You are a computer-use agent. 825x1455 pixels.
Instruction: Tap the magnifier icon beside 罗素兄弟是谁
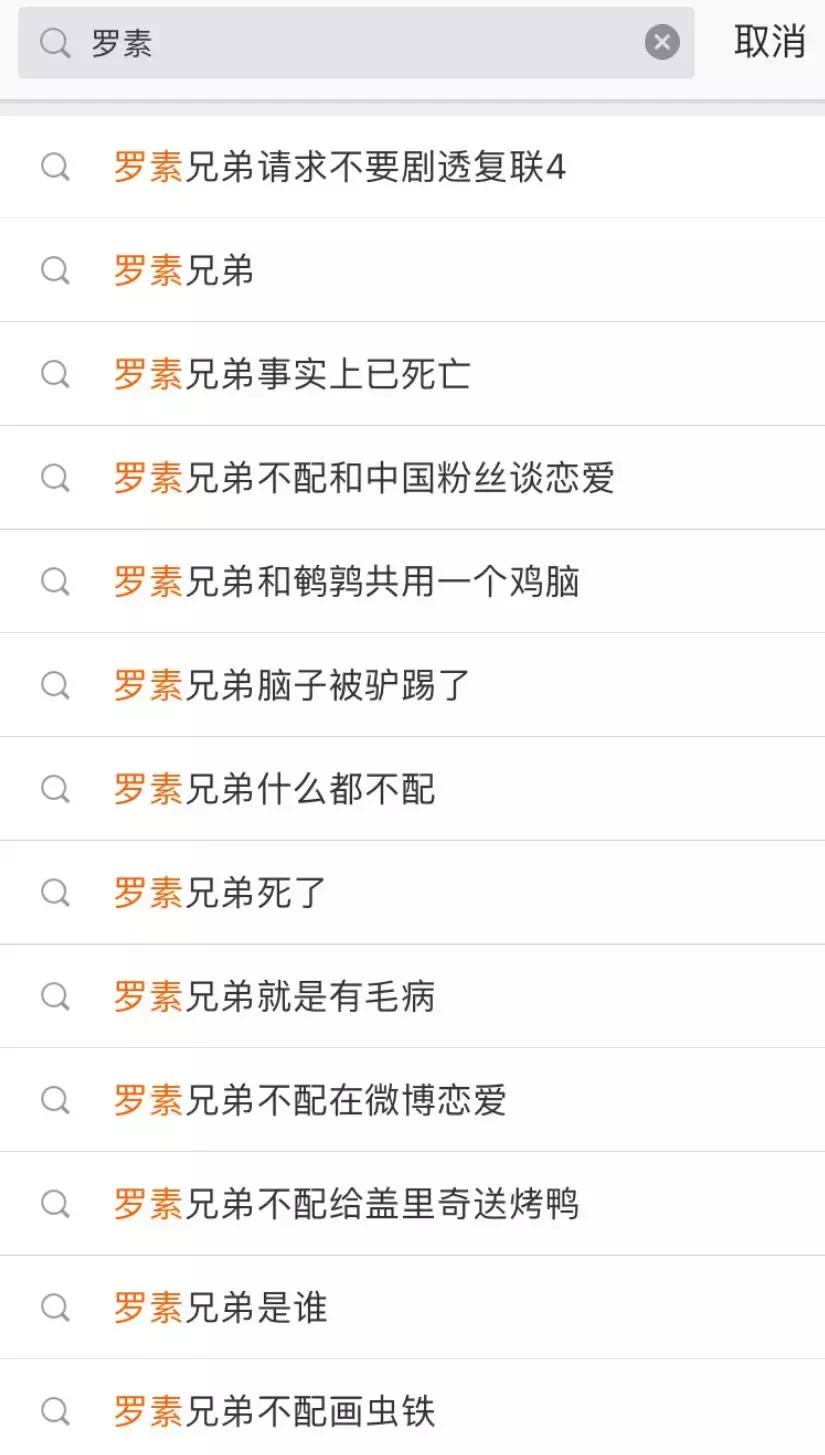click(x=56, y=1306)
